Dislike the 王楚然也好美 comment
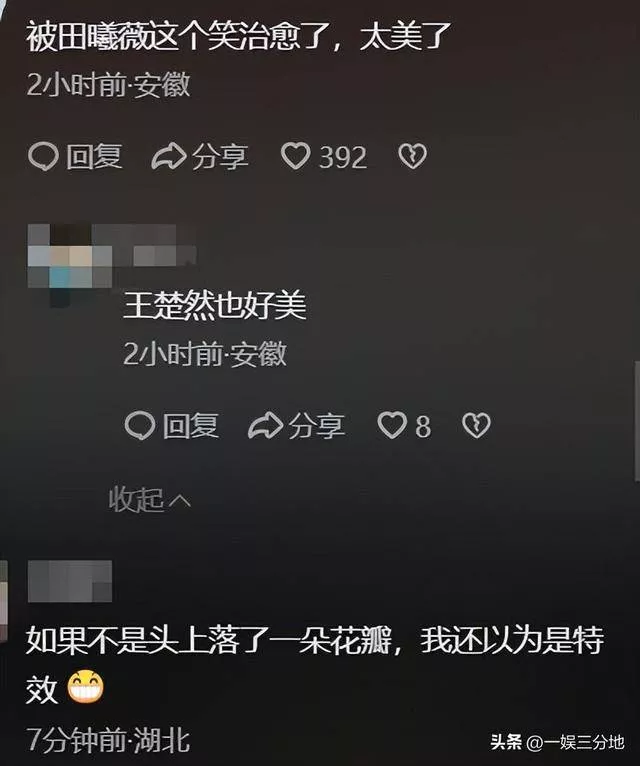 pos(476,426)
